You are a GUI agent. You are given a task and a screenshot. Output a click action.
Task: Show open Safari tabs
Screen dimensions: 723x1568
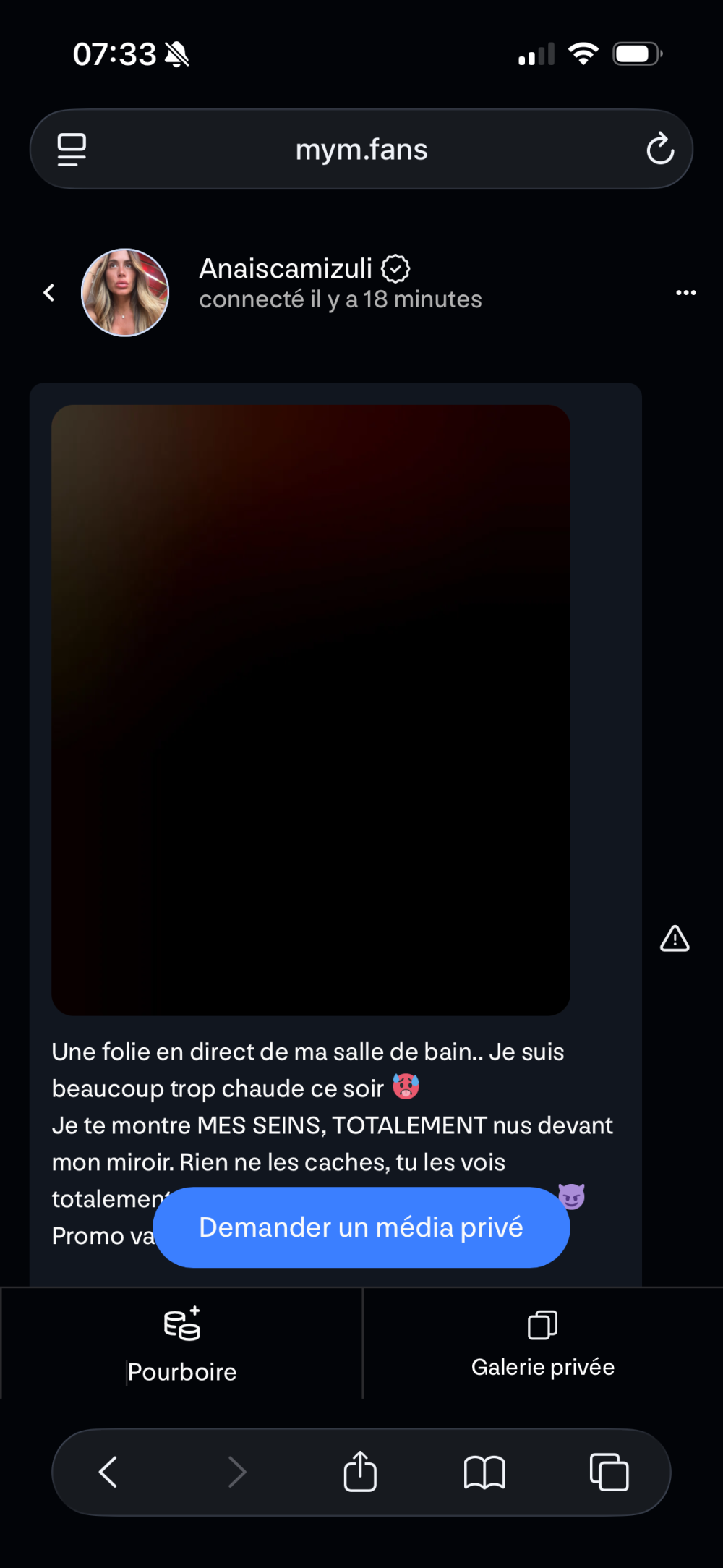click(x=609, y=1472)
